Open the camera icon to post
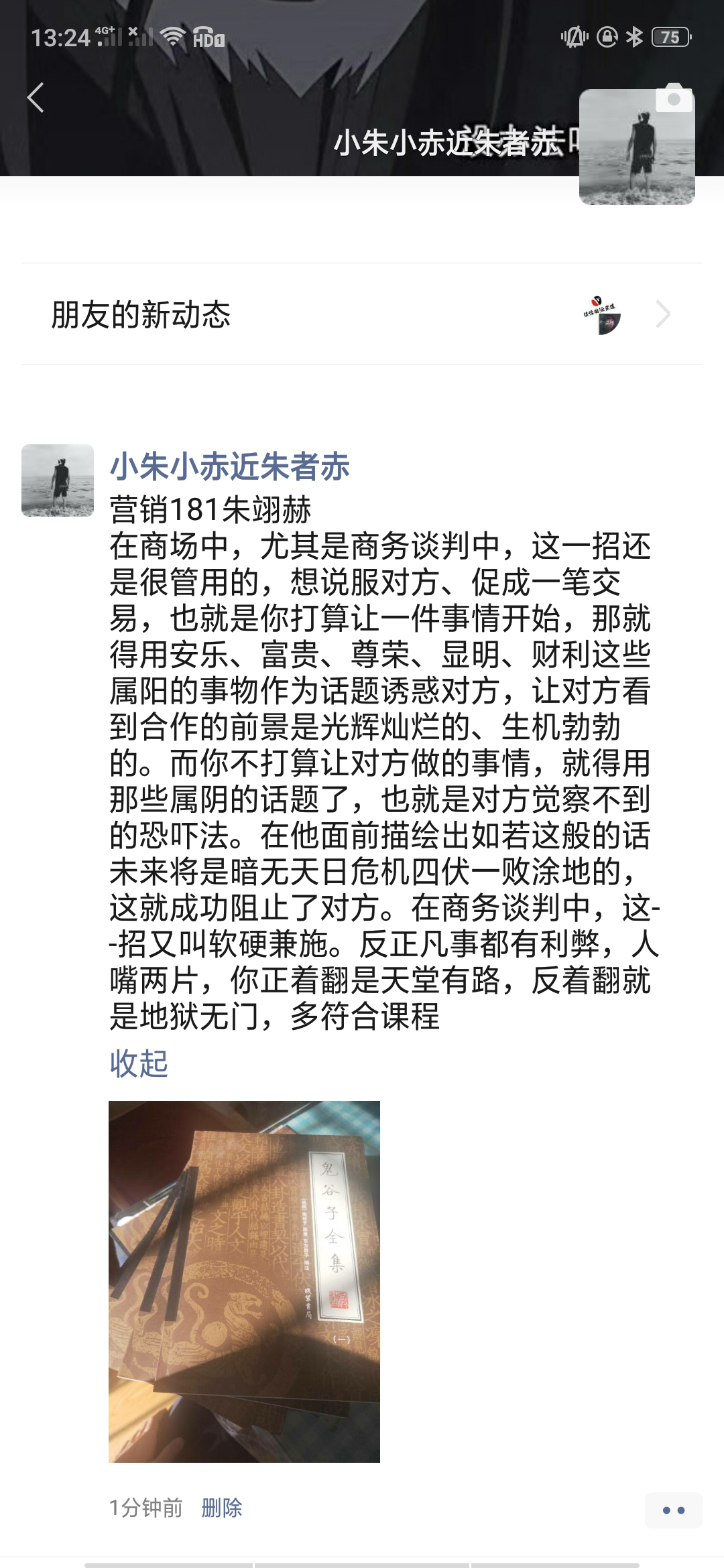Screen dimensions: 724x1568 click(x=674, y=99)
